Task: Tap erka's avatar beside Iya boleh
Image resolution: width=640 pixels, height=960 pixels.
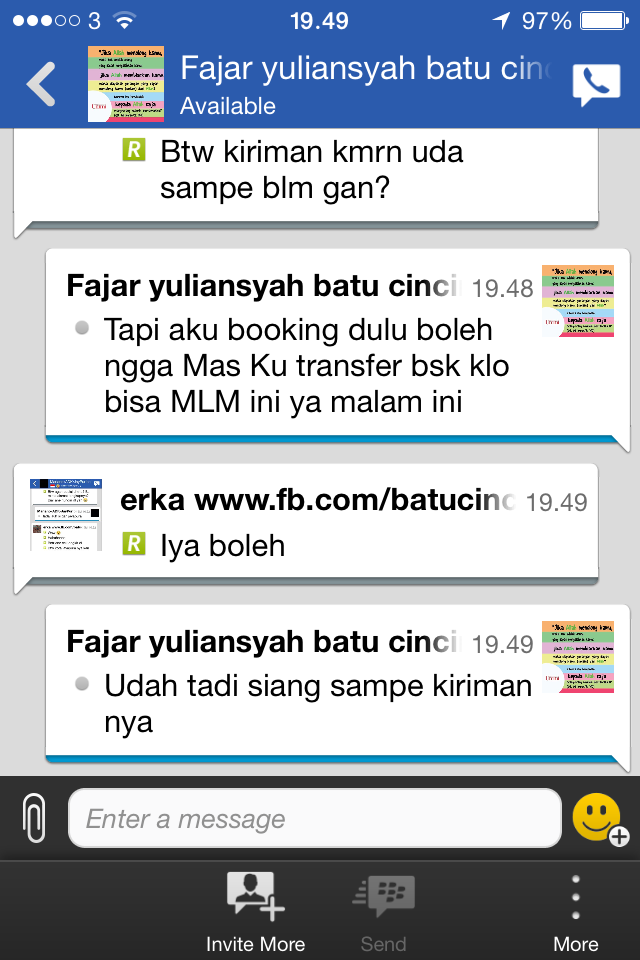Action: (x=66, y=514)
